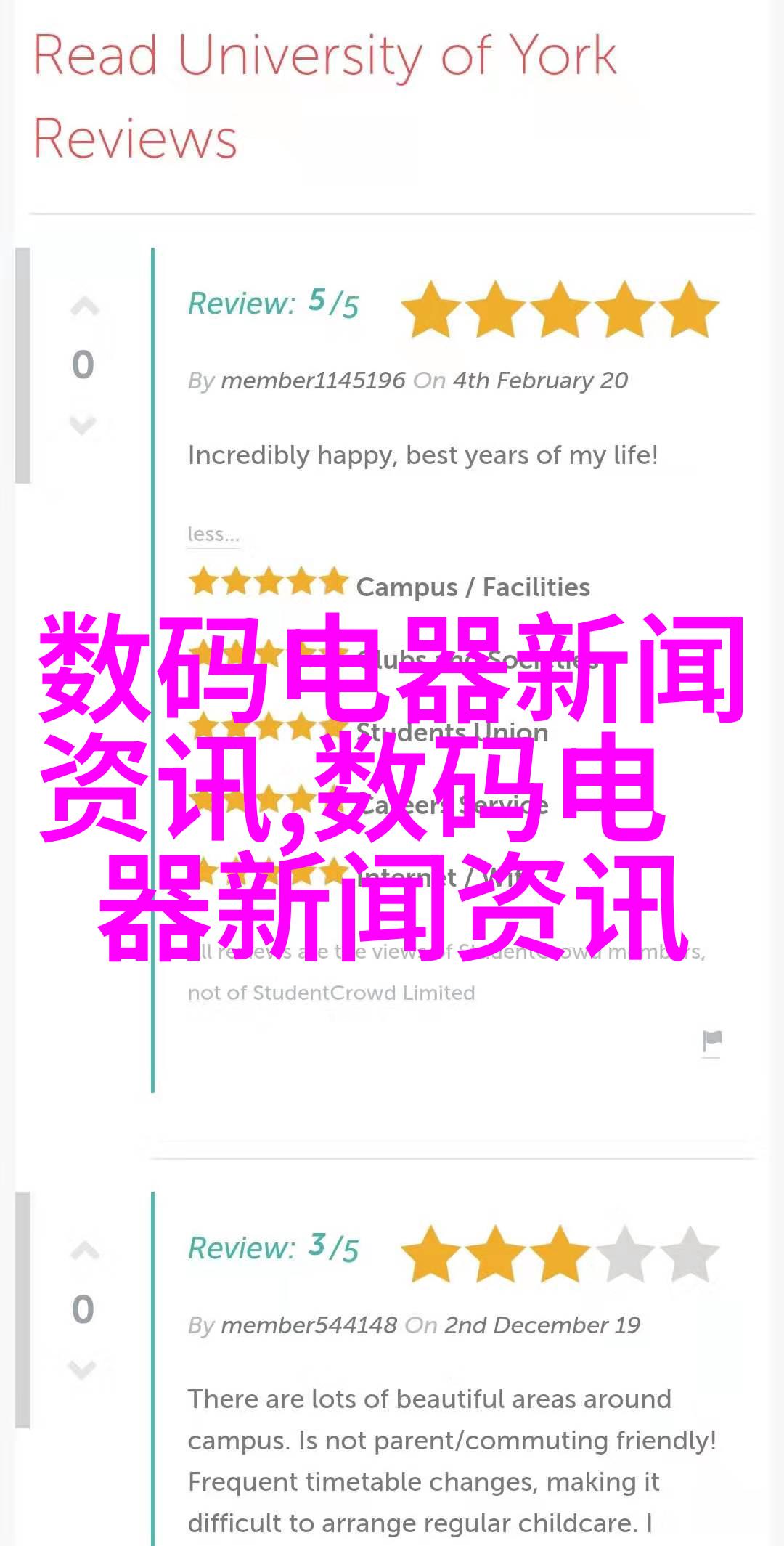
Task: Upvote the review by member544148
Action: (84, 1252)
